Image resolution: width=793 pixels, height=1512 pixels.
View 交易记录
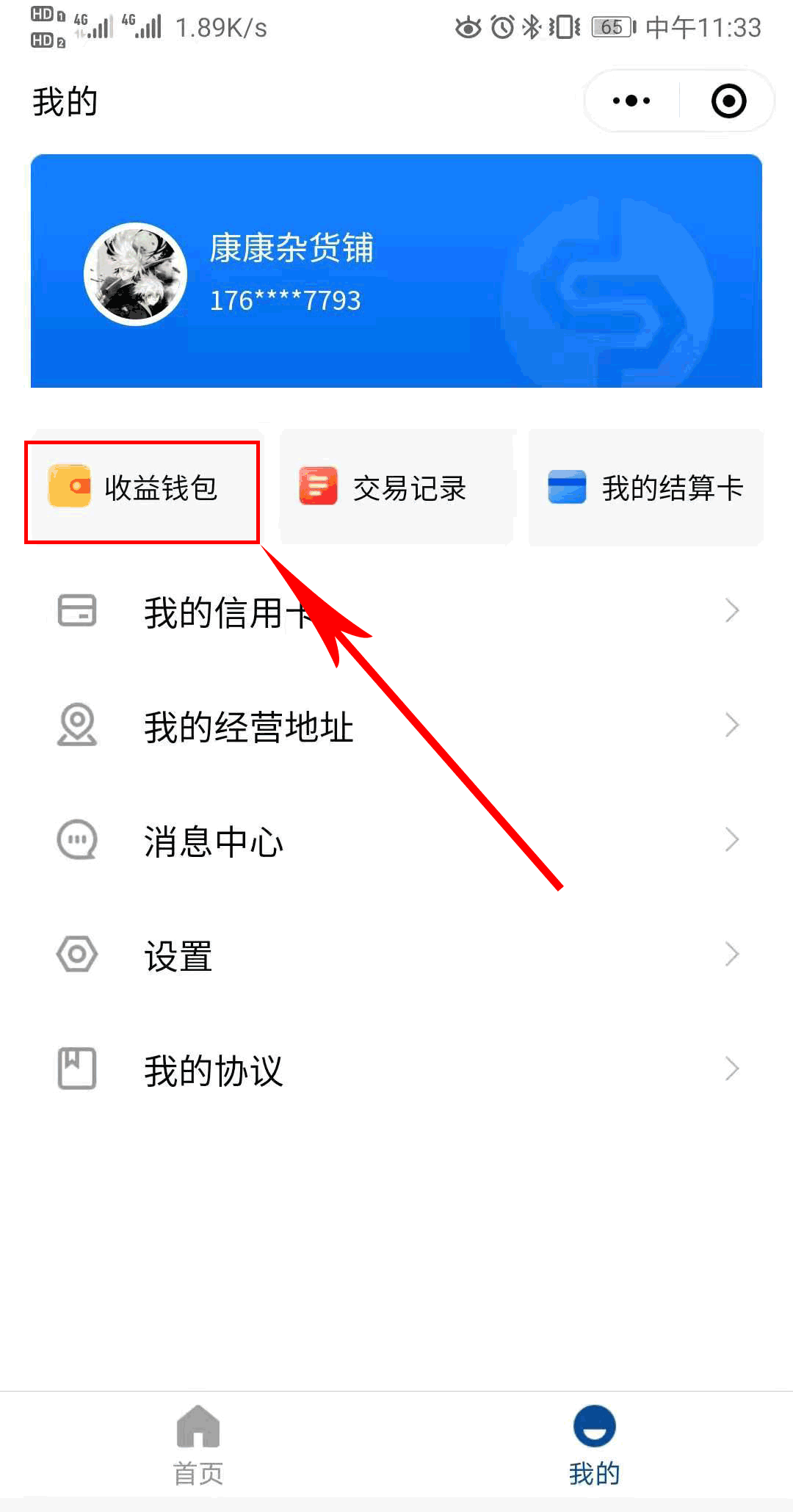click(x=396, y=488)
